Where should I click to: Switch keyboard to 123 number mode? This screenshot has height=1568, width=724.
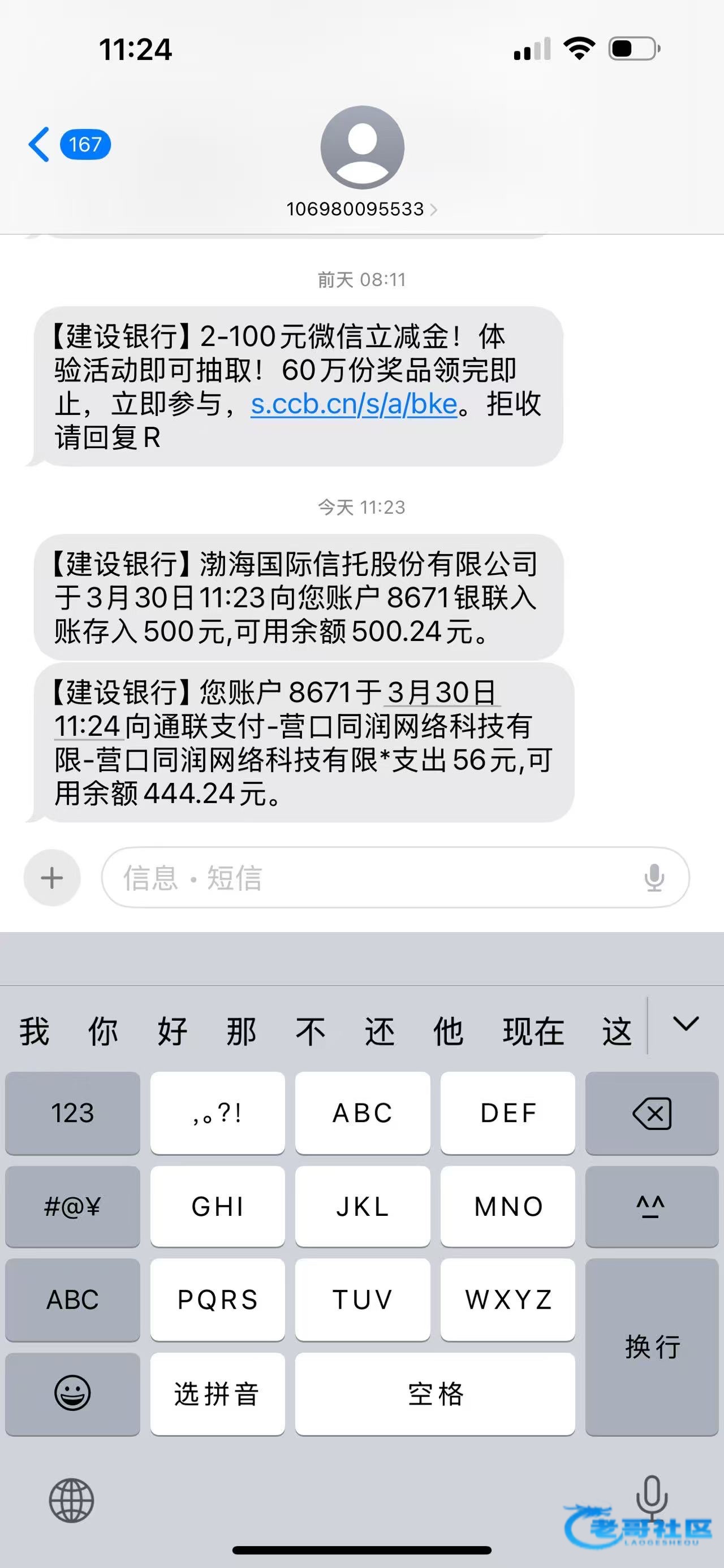[72, 1113]
